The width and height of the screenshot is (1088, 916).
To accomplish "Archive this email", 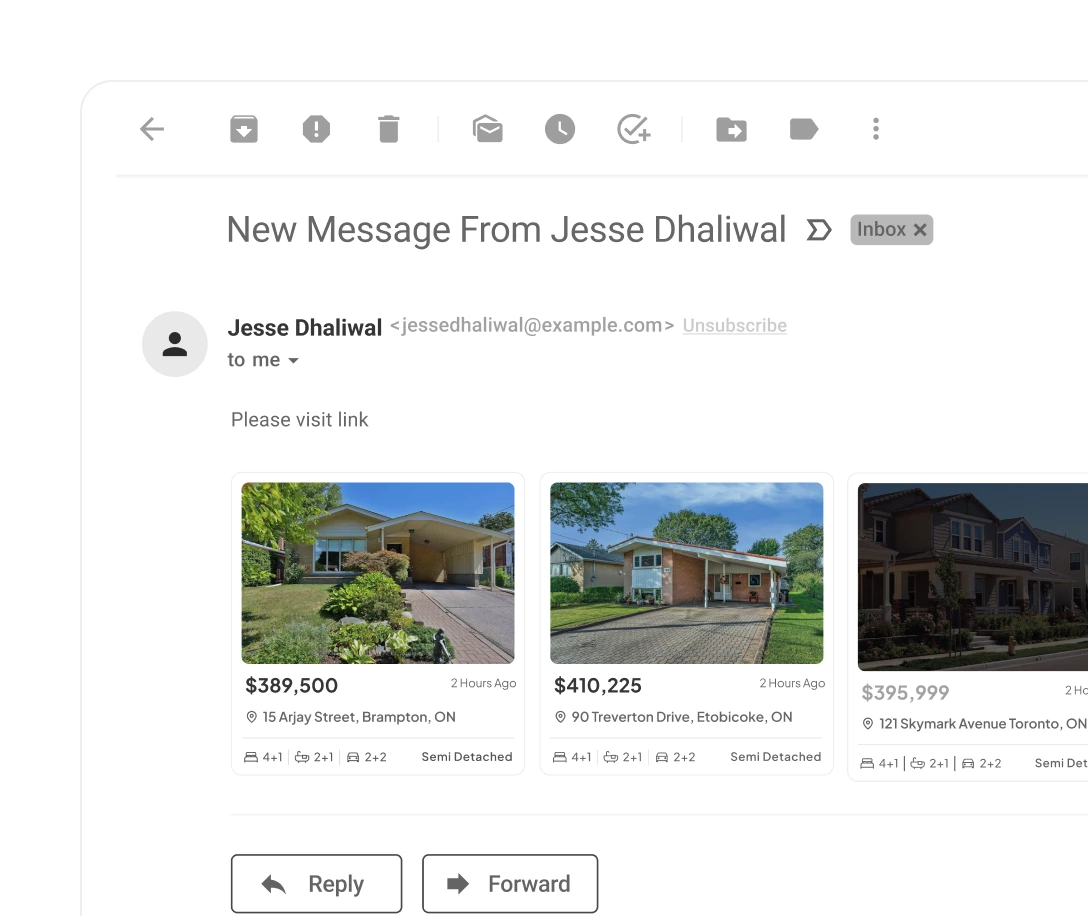I will (x=244, y=129).
